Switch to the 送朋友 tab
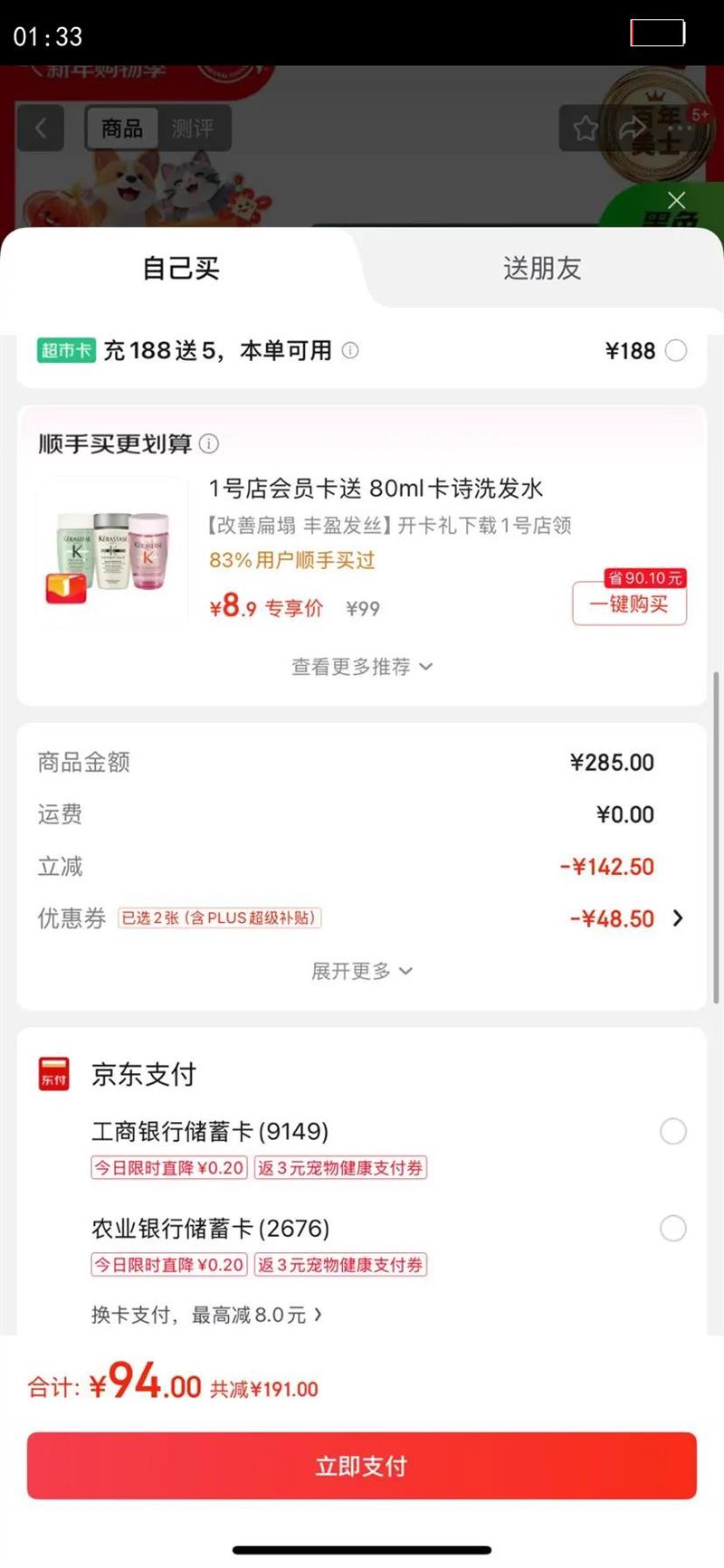The height and width of the screenshot is (1568, 724). pos(541,267)
